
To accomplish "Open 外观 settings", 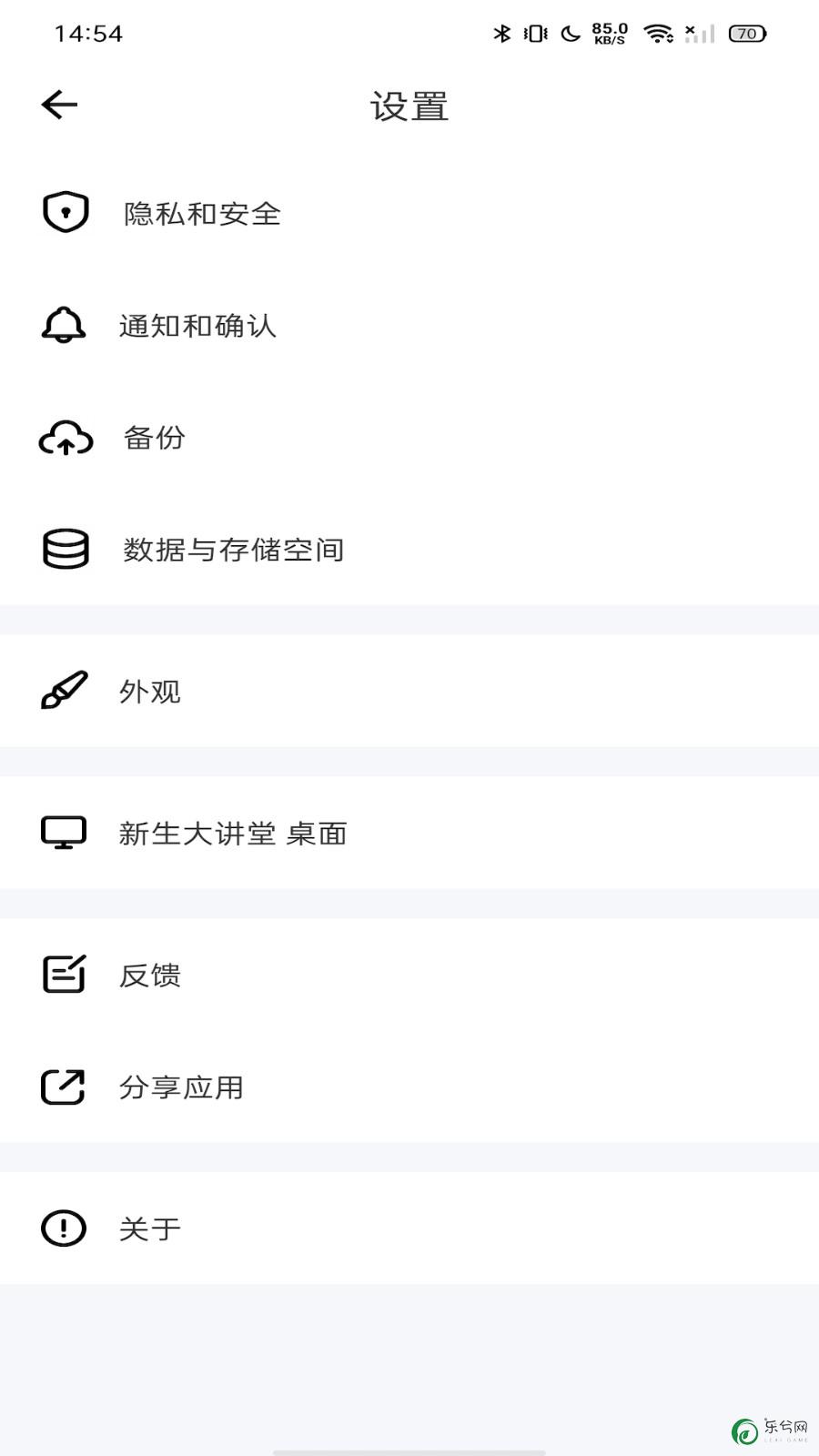I will 409,691.
